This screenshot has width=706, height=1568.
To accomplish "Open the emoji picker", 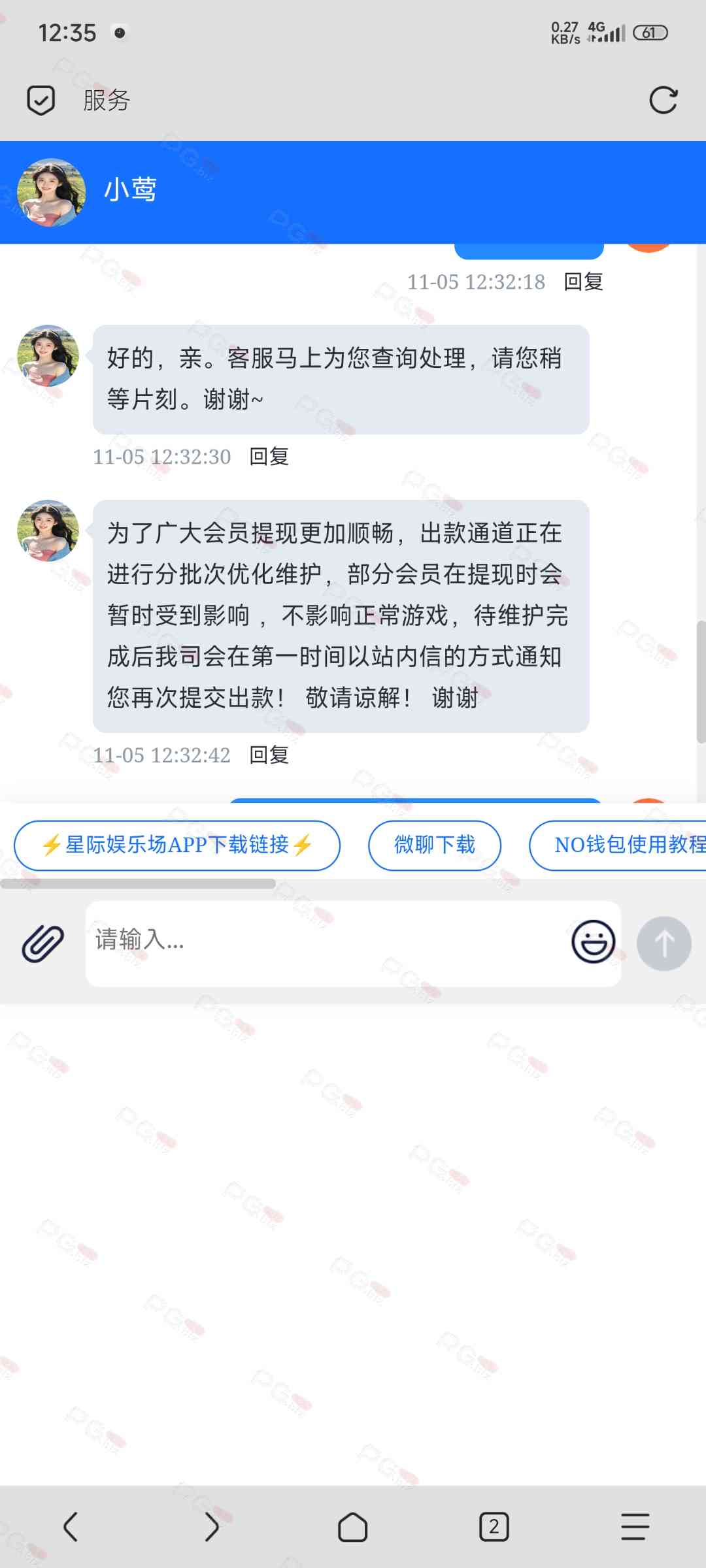I will pos(593,942).
